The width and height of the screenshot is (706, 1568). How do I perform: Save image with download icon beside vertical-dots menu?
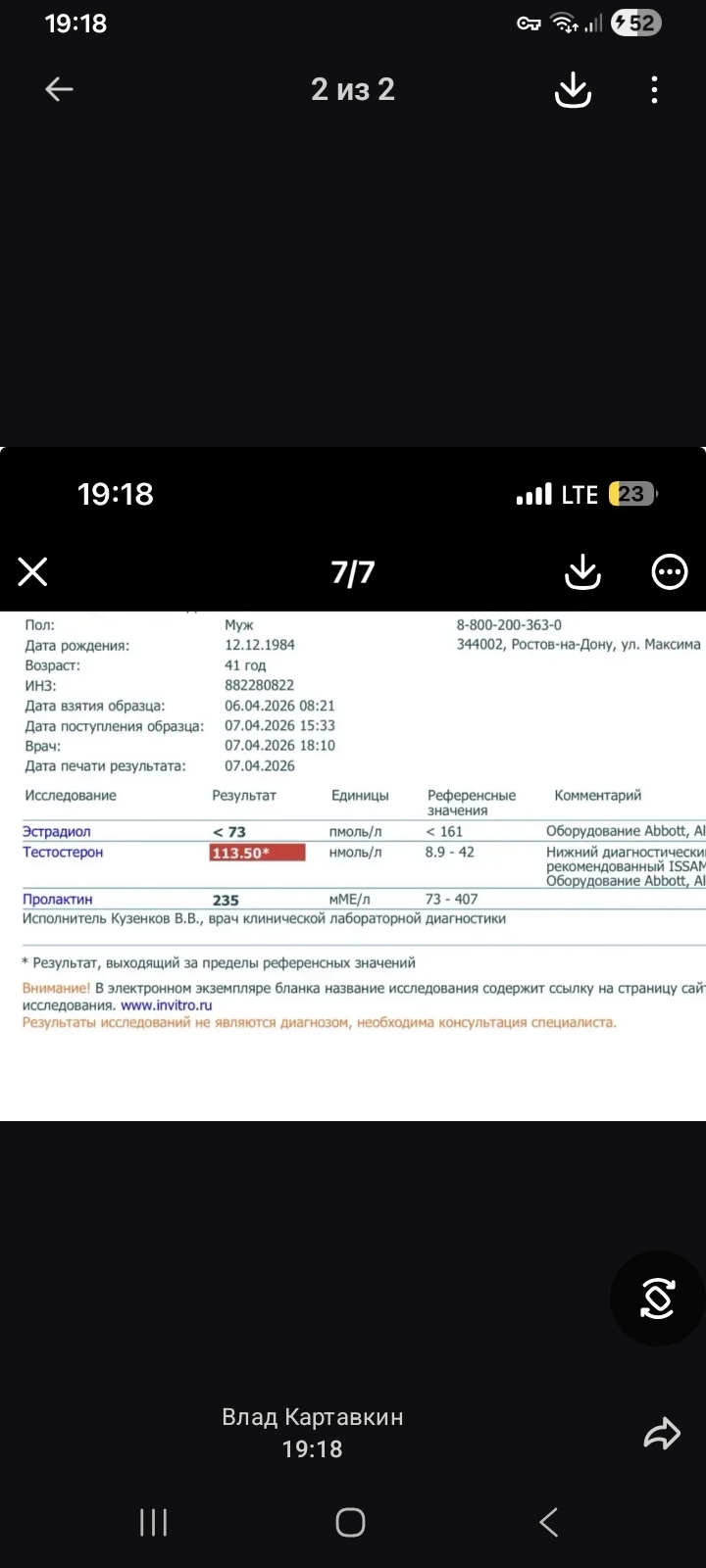pos(573,90)
